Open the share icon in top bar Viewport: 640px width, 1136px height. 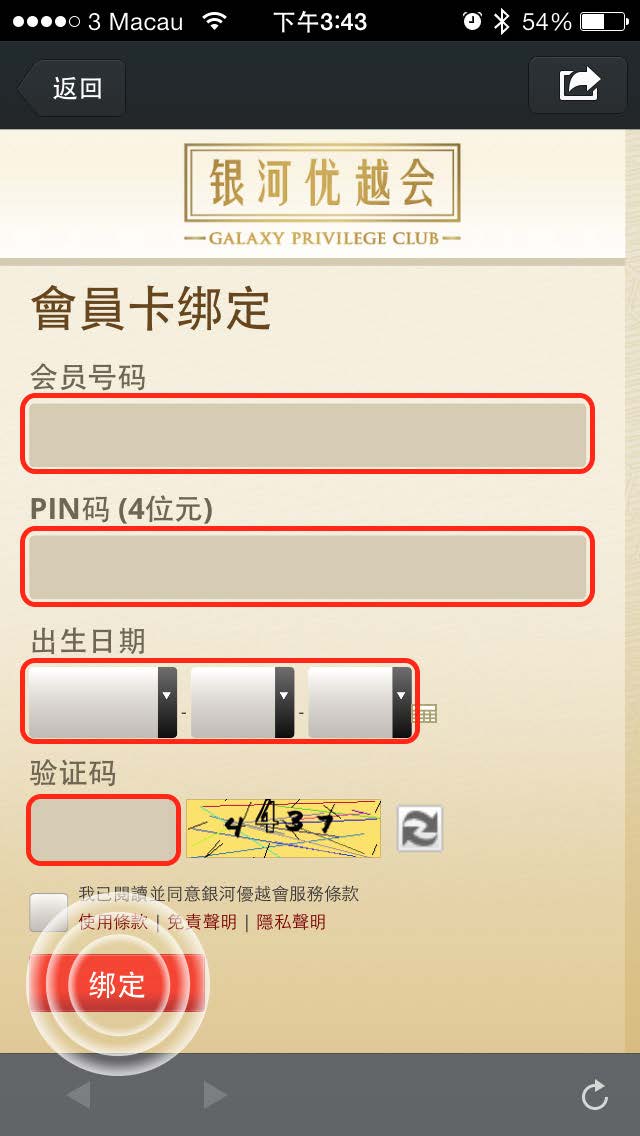tap(579, 84)
